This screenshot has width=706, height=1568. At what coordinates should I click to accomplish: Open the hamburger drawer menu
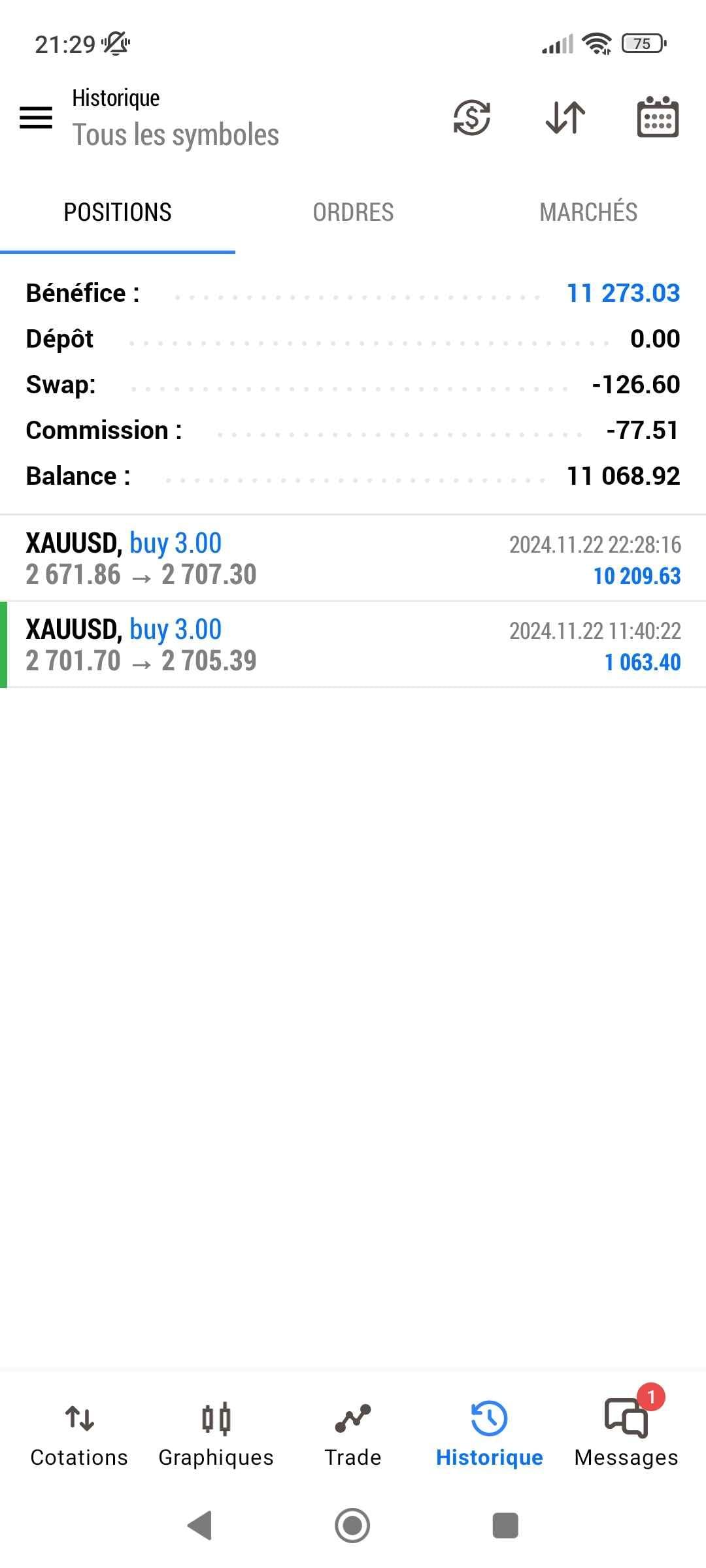(x=36, y=118)
